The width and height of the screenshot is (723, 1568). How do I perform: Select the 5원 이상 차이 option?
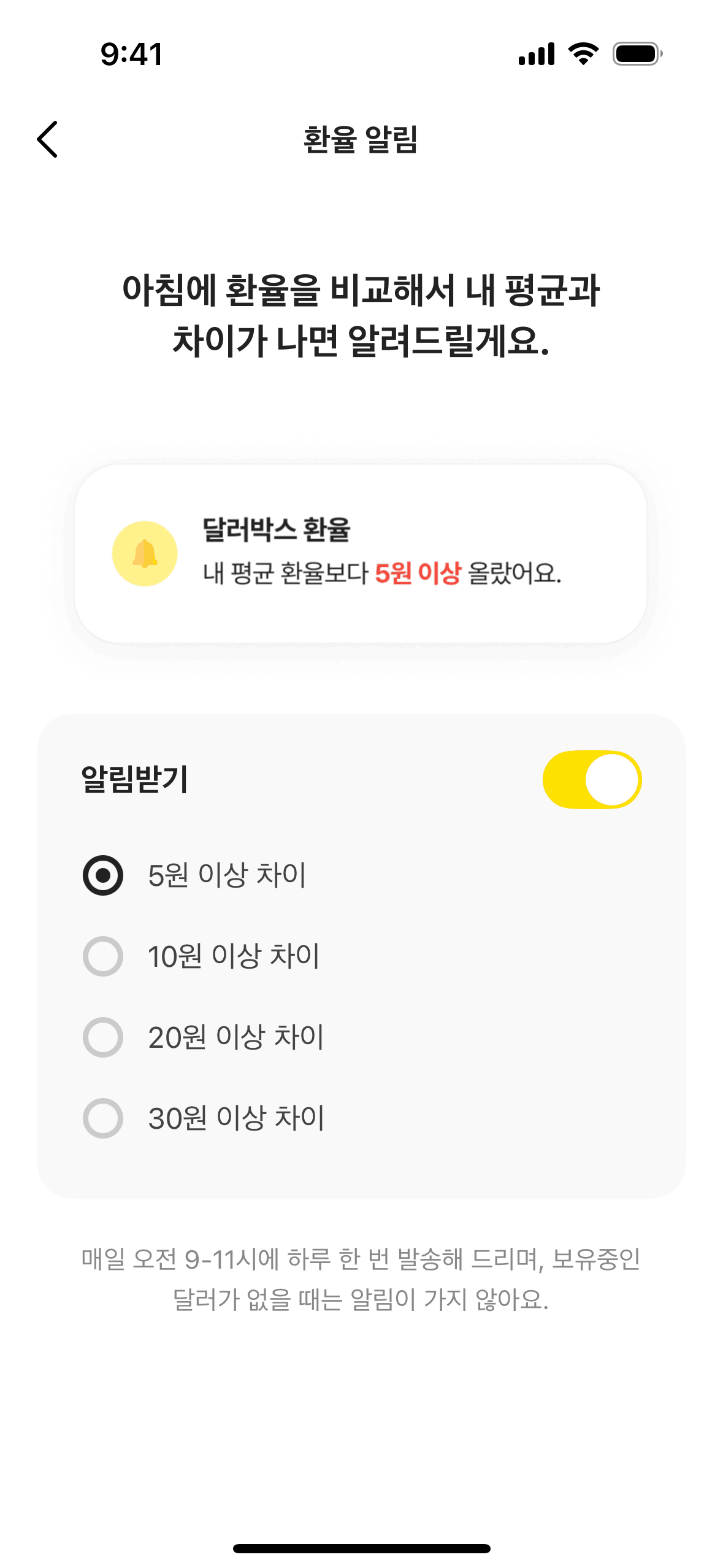tap(103, 875)
